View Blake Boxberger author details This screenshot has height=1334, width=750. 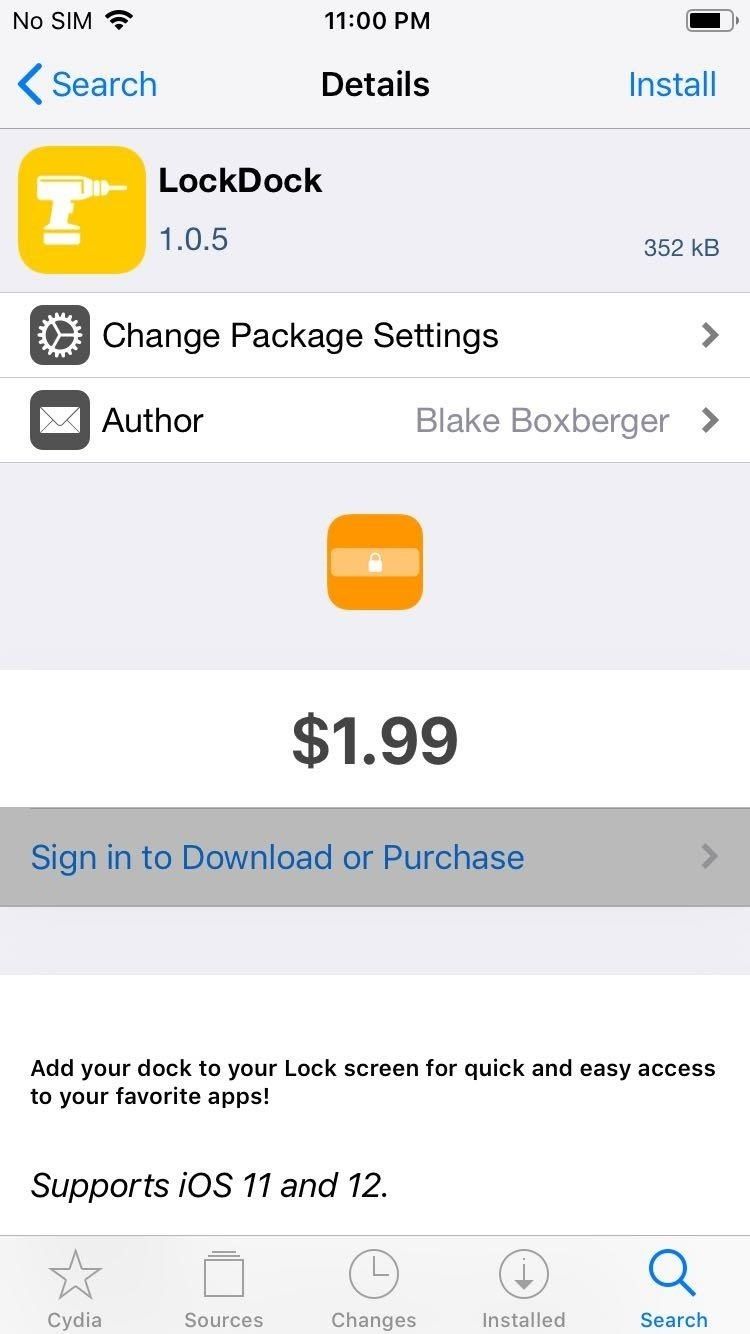(542, 420)
